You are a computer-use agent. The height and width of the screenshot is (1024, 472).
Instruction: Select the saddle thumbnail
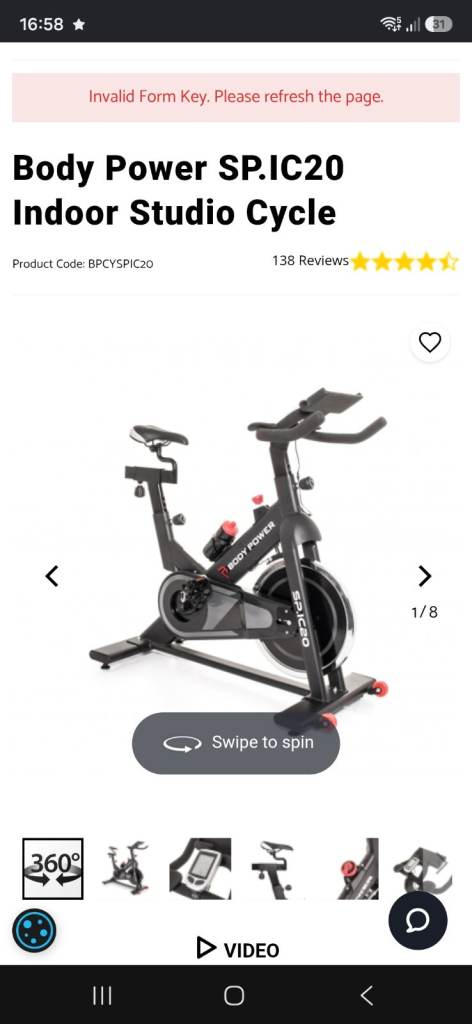click(x=273, y=869)
